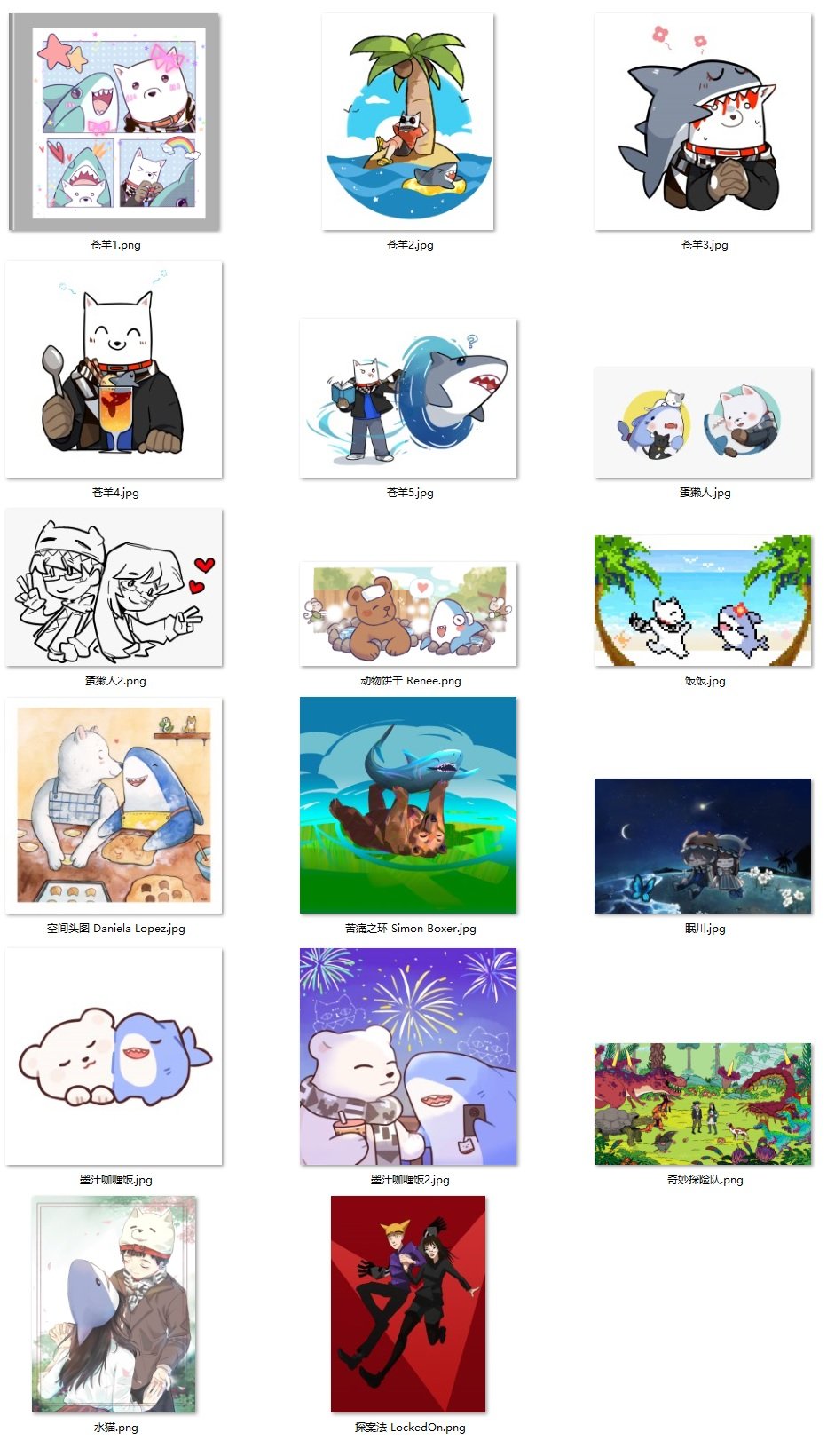Open the image 苍羊4.jpg

point(114,370)
